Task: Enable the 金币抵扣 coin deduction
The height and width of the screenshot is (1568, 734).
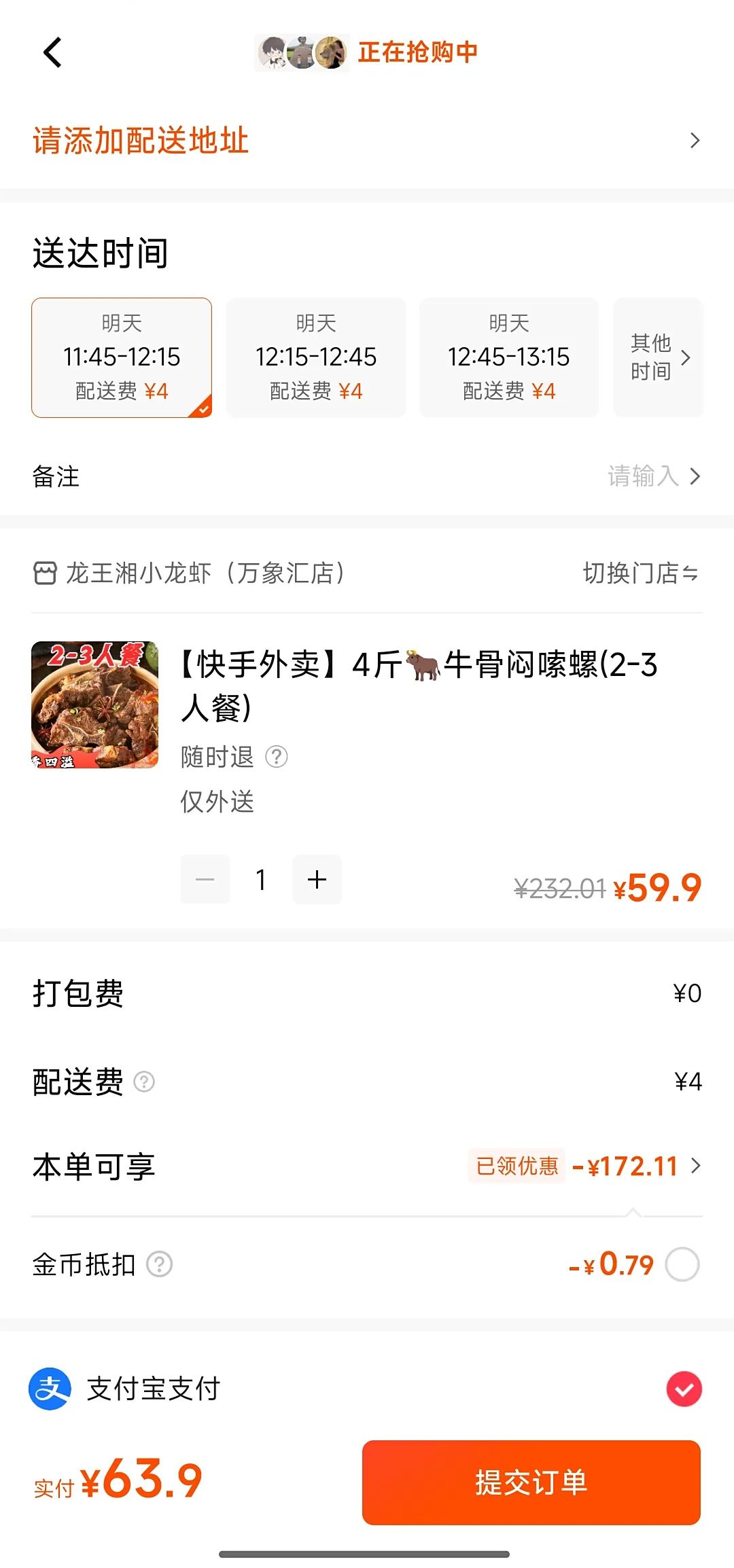Action: [682, 1264]
